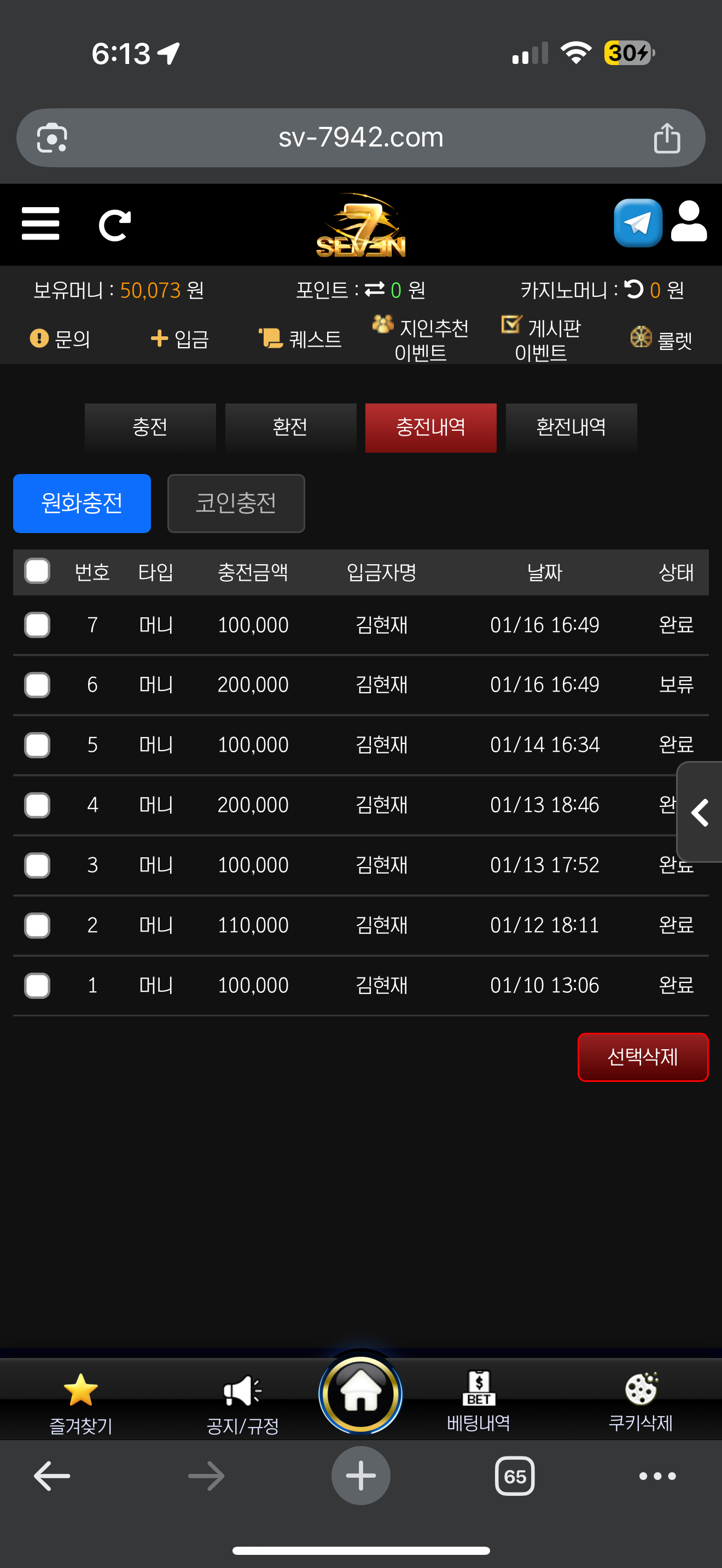The width and height of the screenshot is (722, 1568).
Task: Open the 퀘스트 menu
Action: [301, 339]
